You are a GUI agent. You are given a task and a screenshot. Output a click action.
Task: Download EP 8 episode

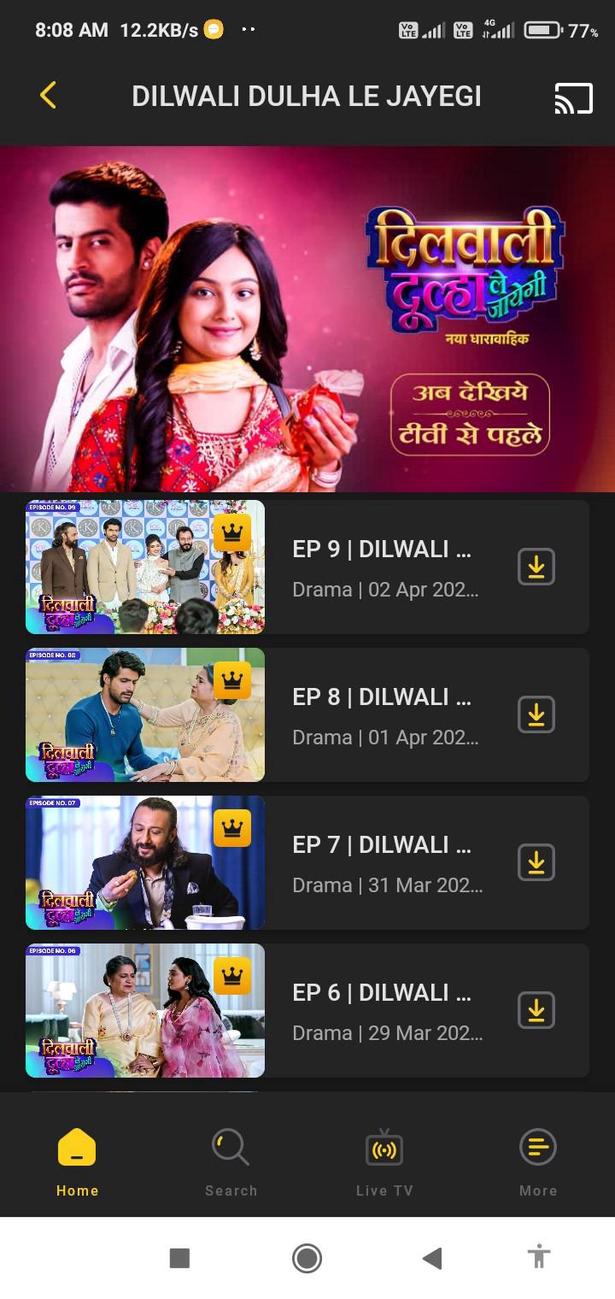point(536,715)
